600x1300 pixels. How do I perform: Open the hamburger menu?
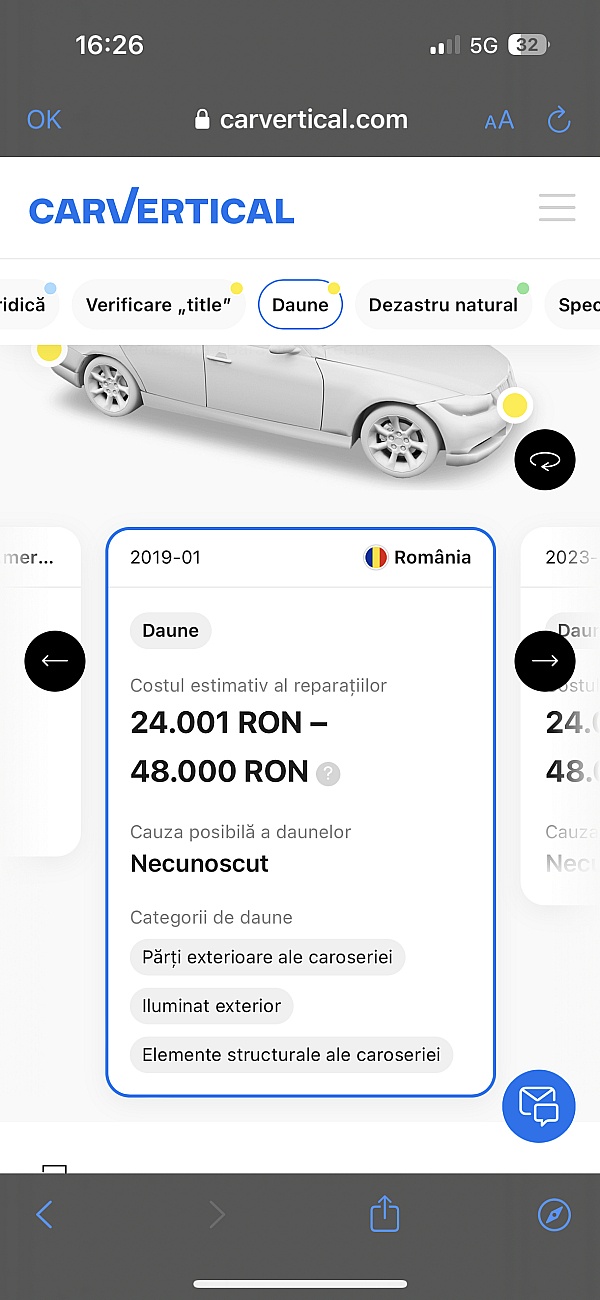point(557,208)
